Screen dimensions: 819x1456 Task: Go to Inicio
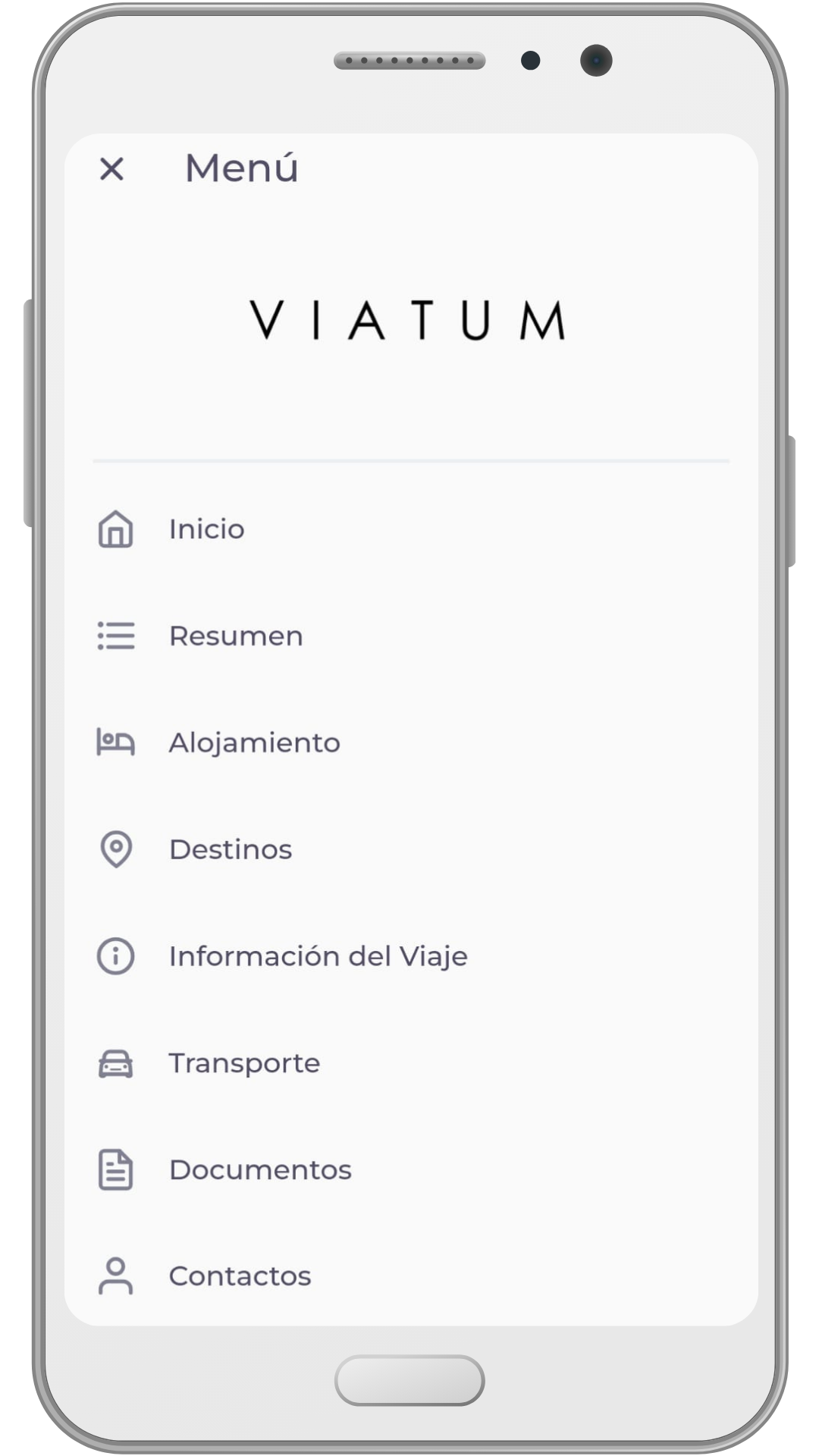(x=206, y=529)
